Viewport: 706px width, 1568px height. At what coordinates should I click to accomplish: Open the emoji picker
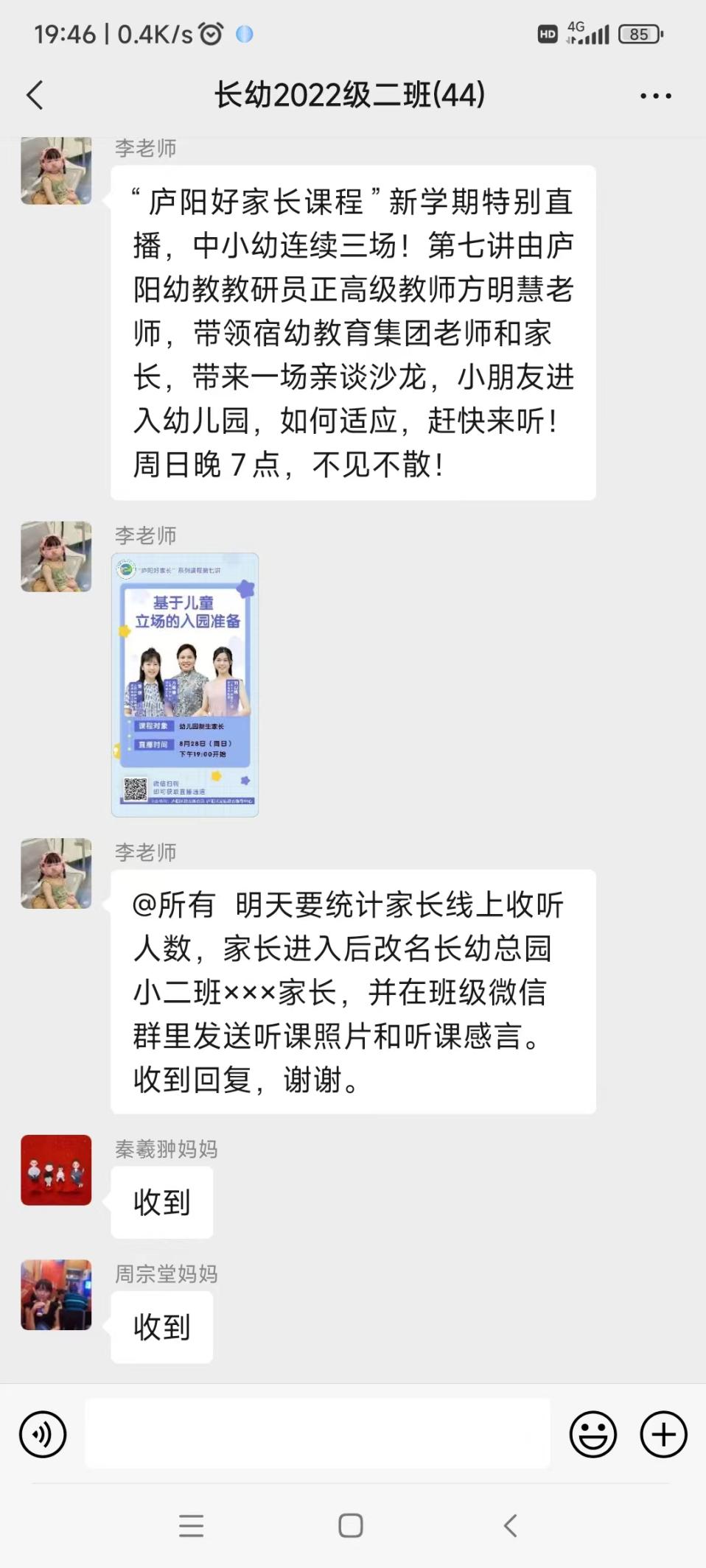tap(593, 1434)
